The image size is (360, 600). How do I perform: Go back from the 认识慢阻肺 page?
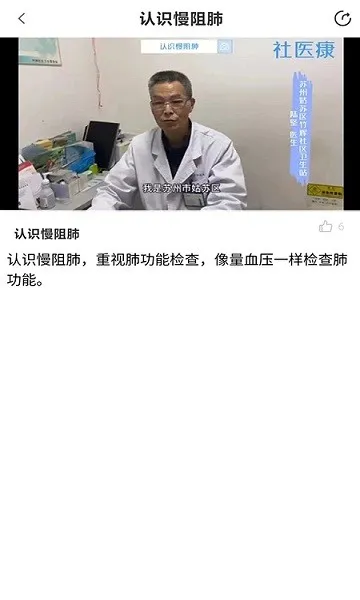(x=22, y=18)
